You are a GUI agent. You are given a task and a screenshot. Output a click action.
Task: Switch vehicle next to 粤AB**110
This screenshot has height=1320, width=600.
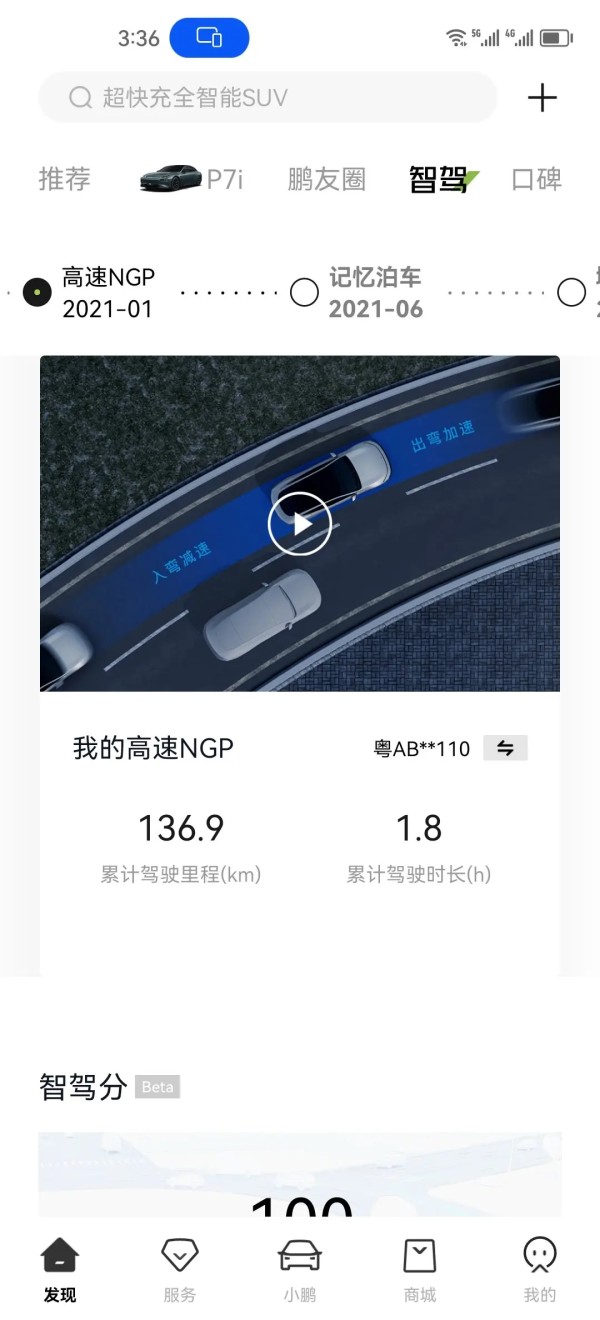pyautogui.click(x=505, y=748)
